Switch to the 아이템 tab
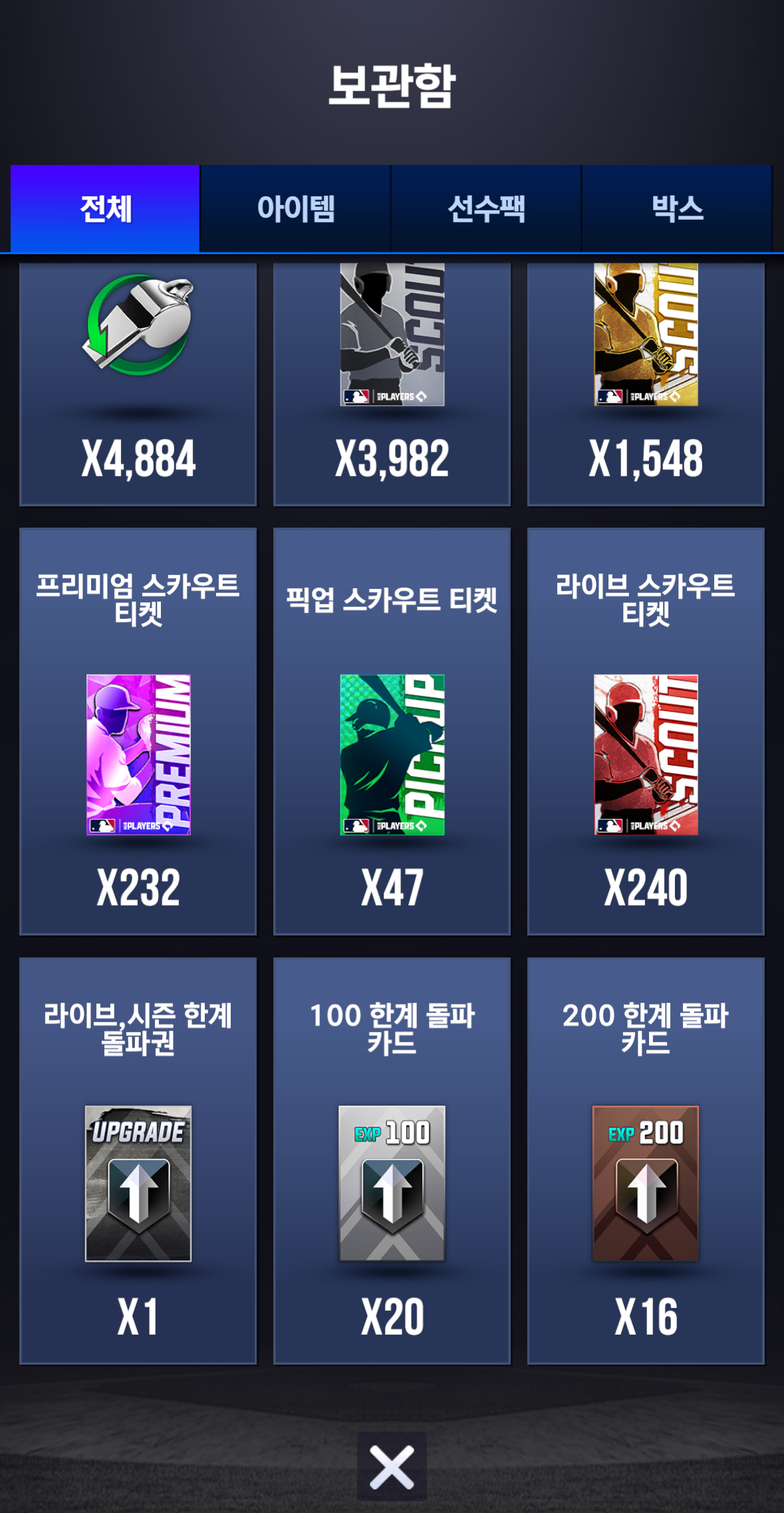The image size is (784, 1513). [x=295, y=208]
